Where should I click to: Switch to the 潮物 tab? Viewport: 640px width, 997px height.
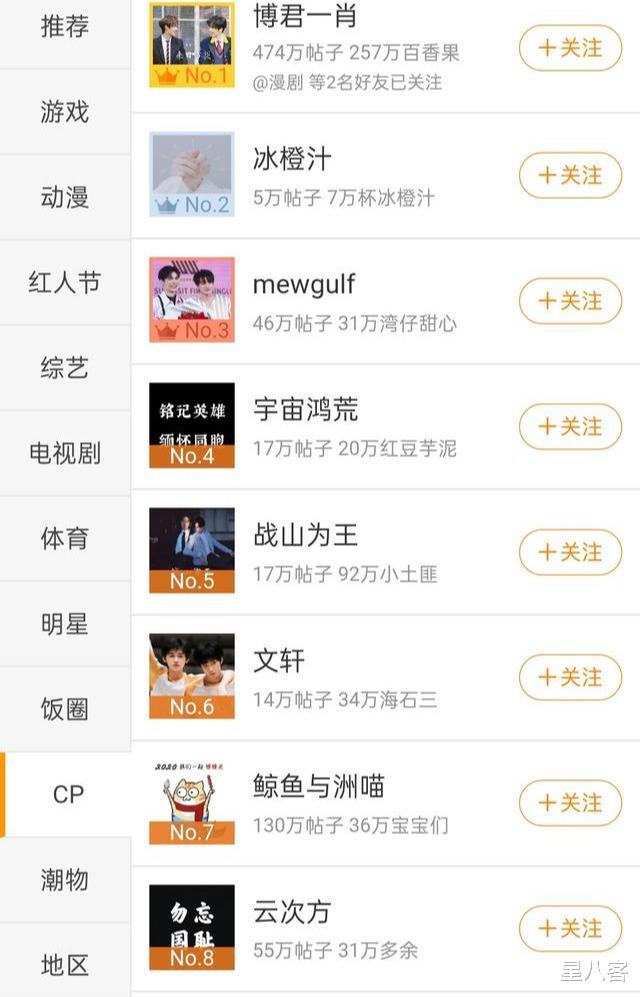click(x=65, y=880)
